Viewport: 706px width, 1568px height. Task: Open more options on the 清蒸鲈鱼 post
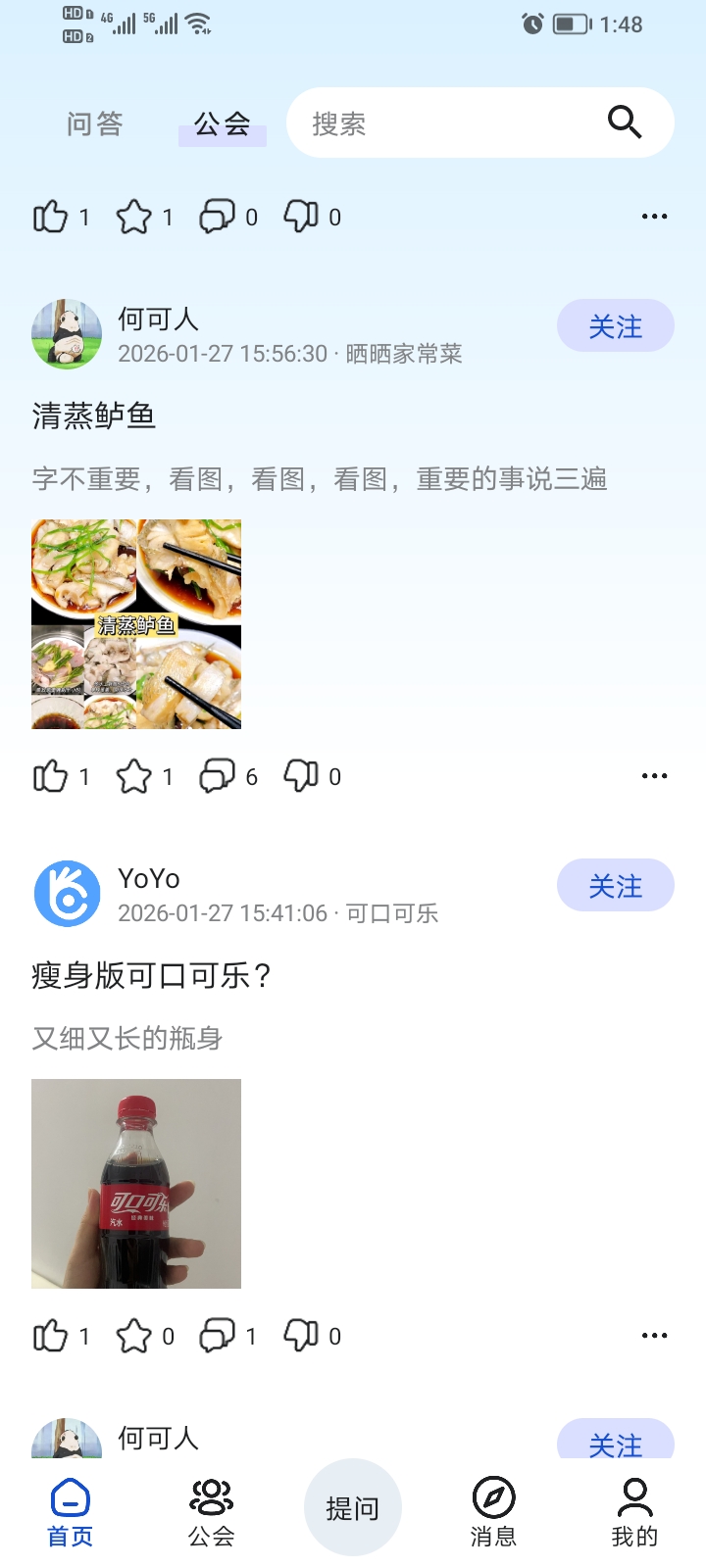(654, 775)
